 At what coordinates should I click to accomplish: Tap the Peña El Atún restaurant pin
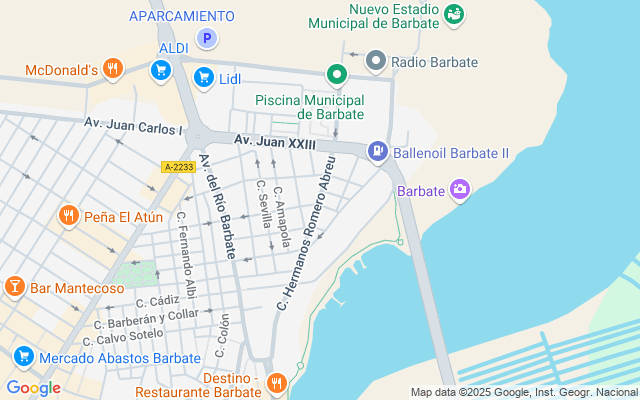tap(69, 215)
